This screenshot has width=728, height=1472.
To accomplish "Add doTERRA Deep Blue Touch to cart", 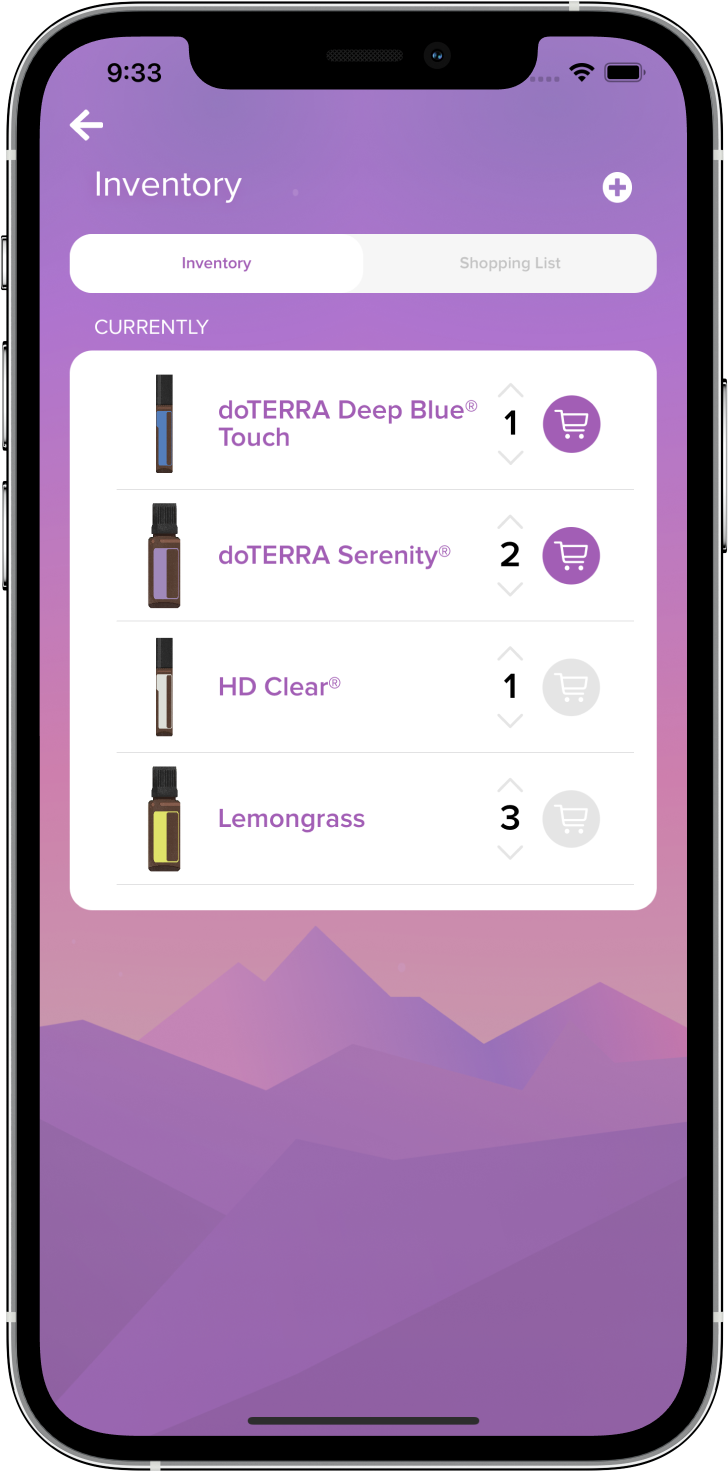I will (x=571, y=424).
